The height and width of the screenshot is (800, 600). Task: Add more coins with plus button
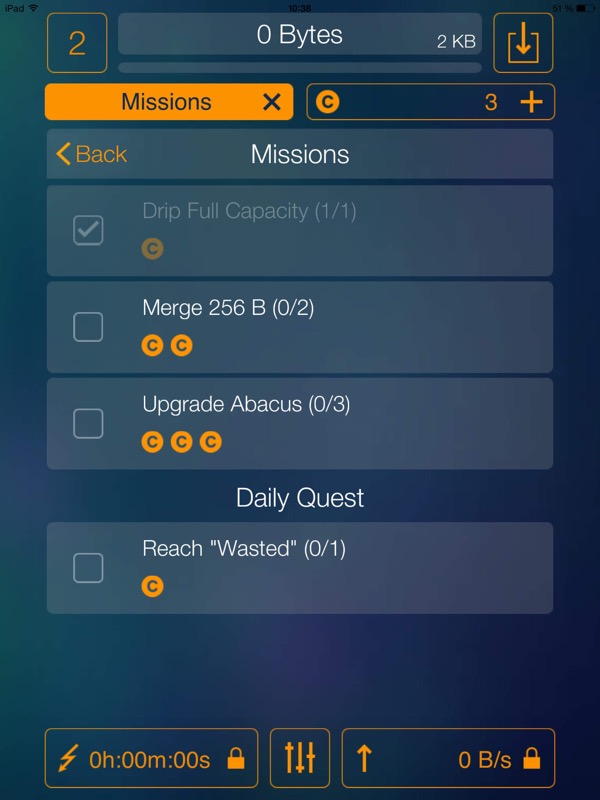coord(532,102)
